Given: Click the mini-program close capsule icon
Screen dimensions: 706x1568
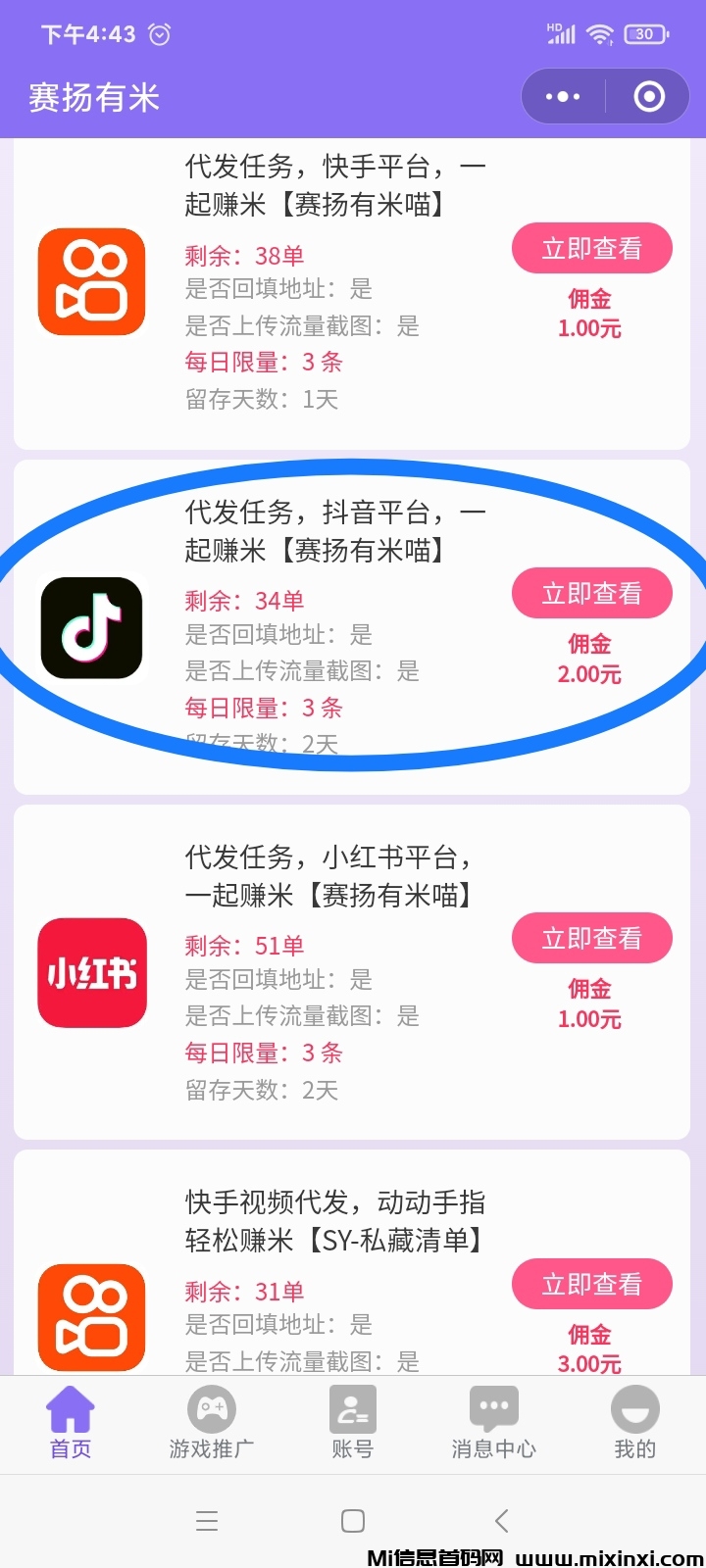Looking at the screenshot, I should tap(646, 95).
